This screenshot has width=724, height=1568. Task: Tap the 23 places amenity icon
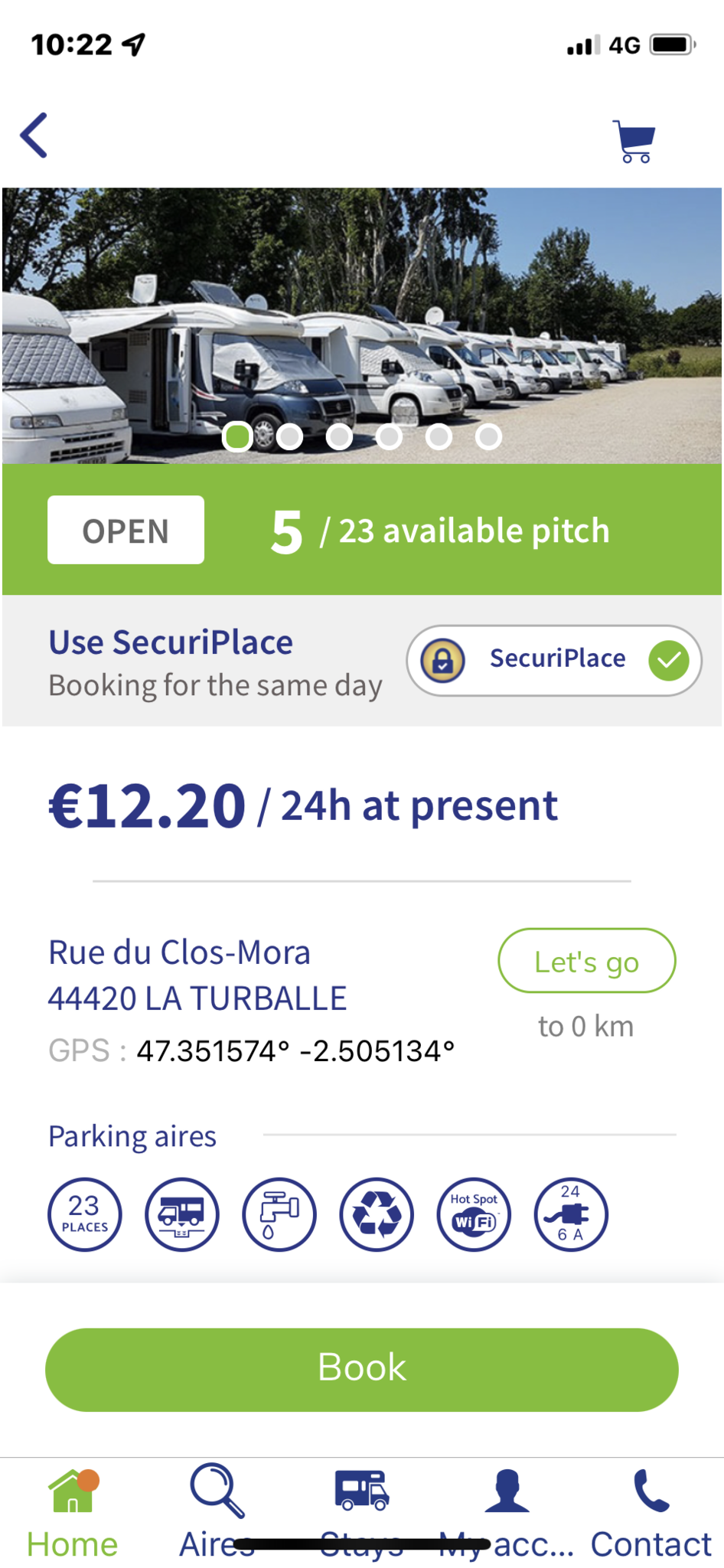pyautogui.click(x=85, y=1214)
